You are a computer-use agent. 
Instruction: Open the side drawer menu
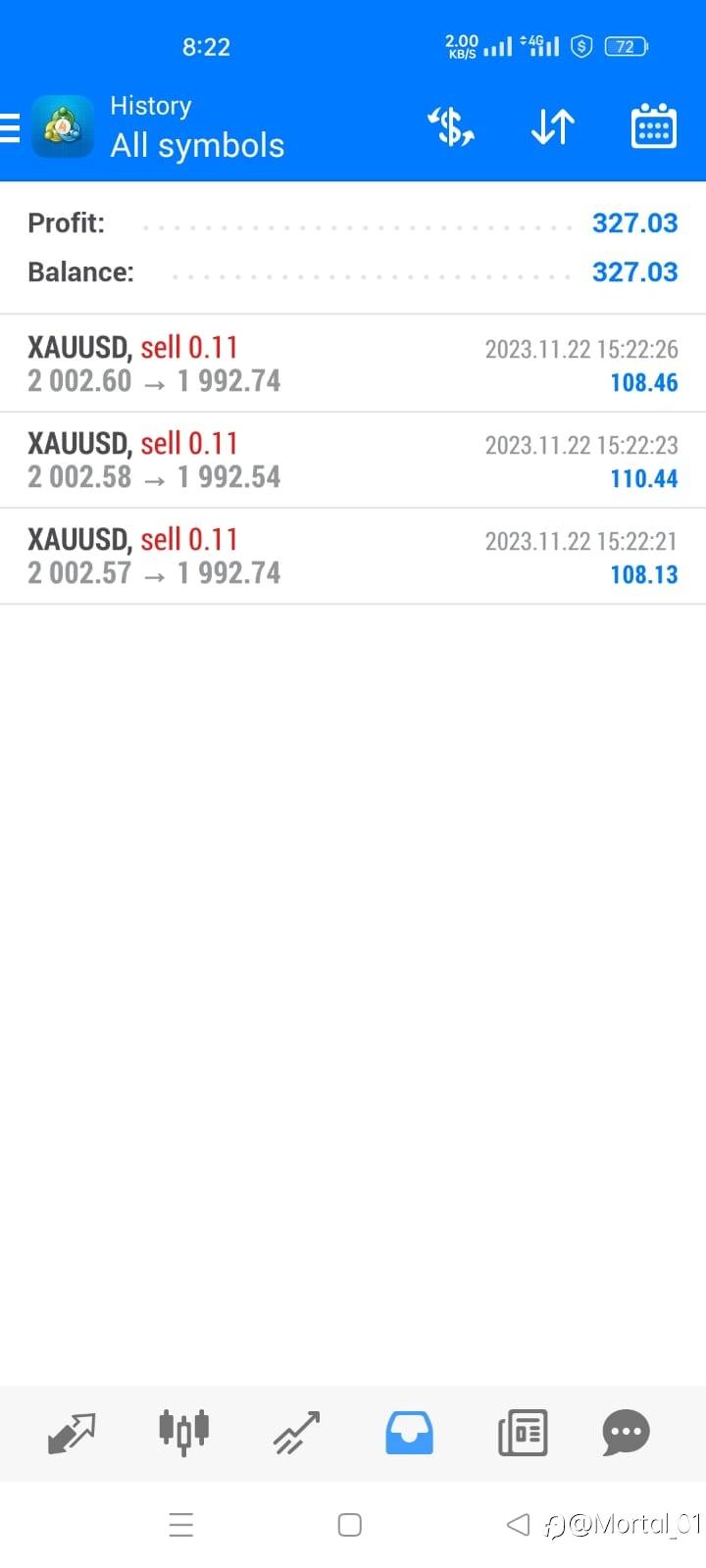[x=11, y=127]
